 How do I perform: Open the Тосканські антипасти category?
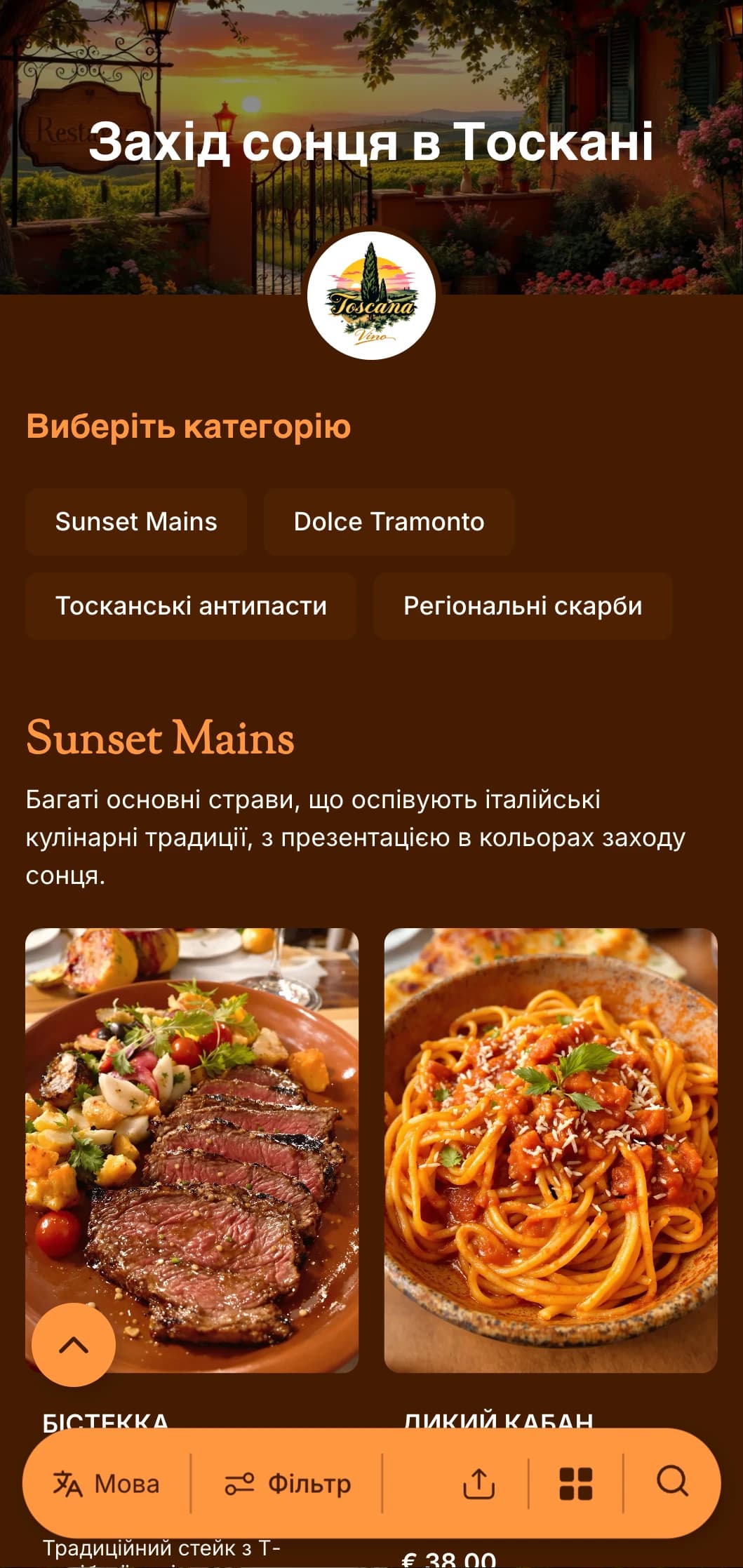point(191,606)
